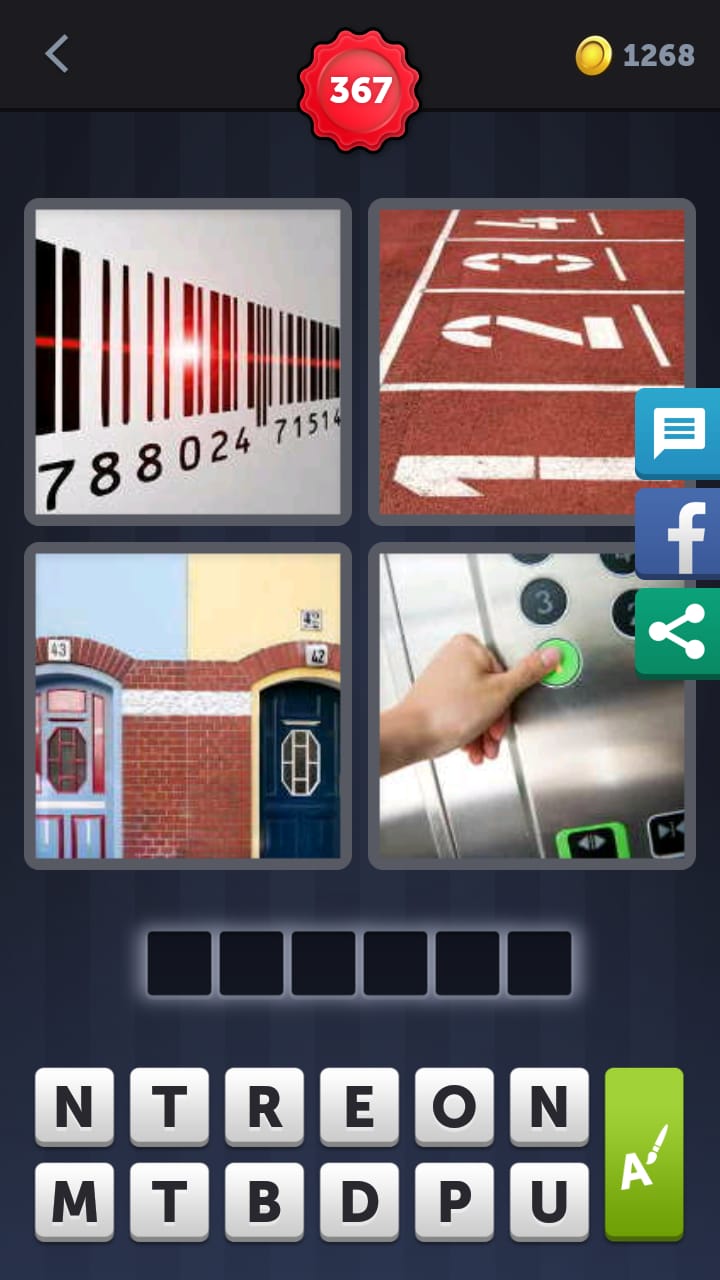Choose the letter M tile
This screenshot has height=1280, width=720.
pyautogui.click(x=74, y=1201)
